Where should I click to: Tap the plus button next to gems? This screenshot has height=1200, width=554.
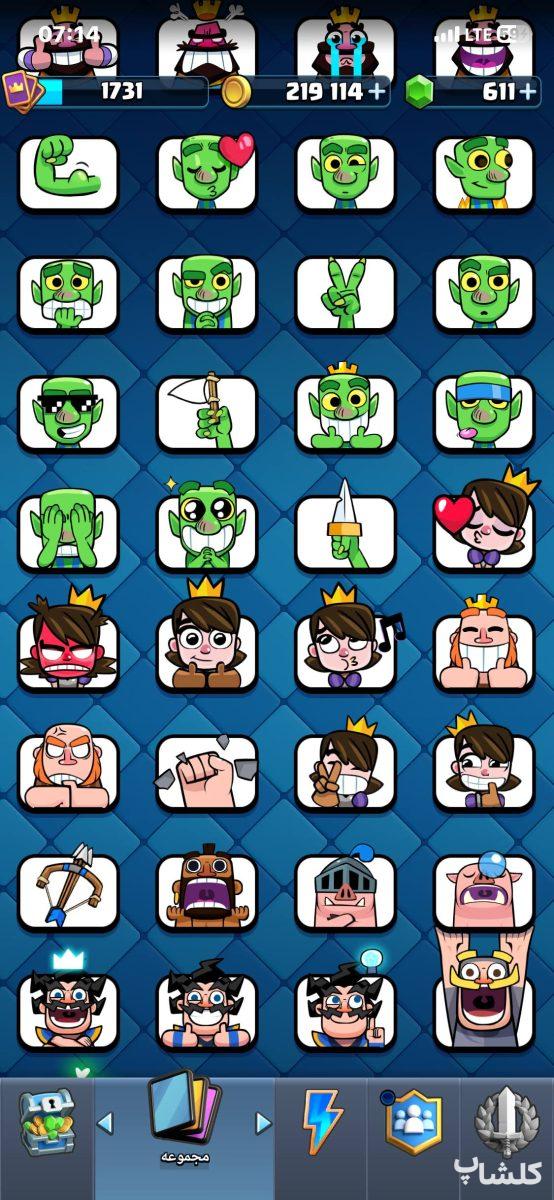(x=529, y=92)
